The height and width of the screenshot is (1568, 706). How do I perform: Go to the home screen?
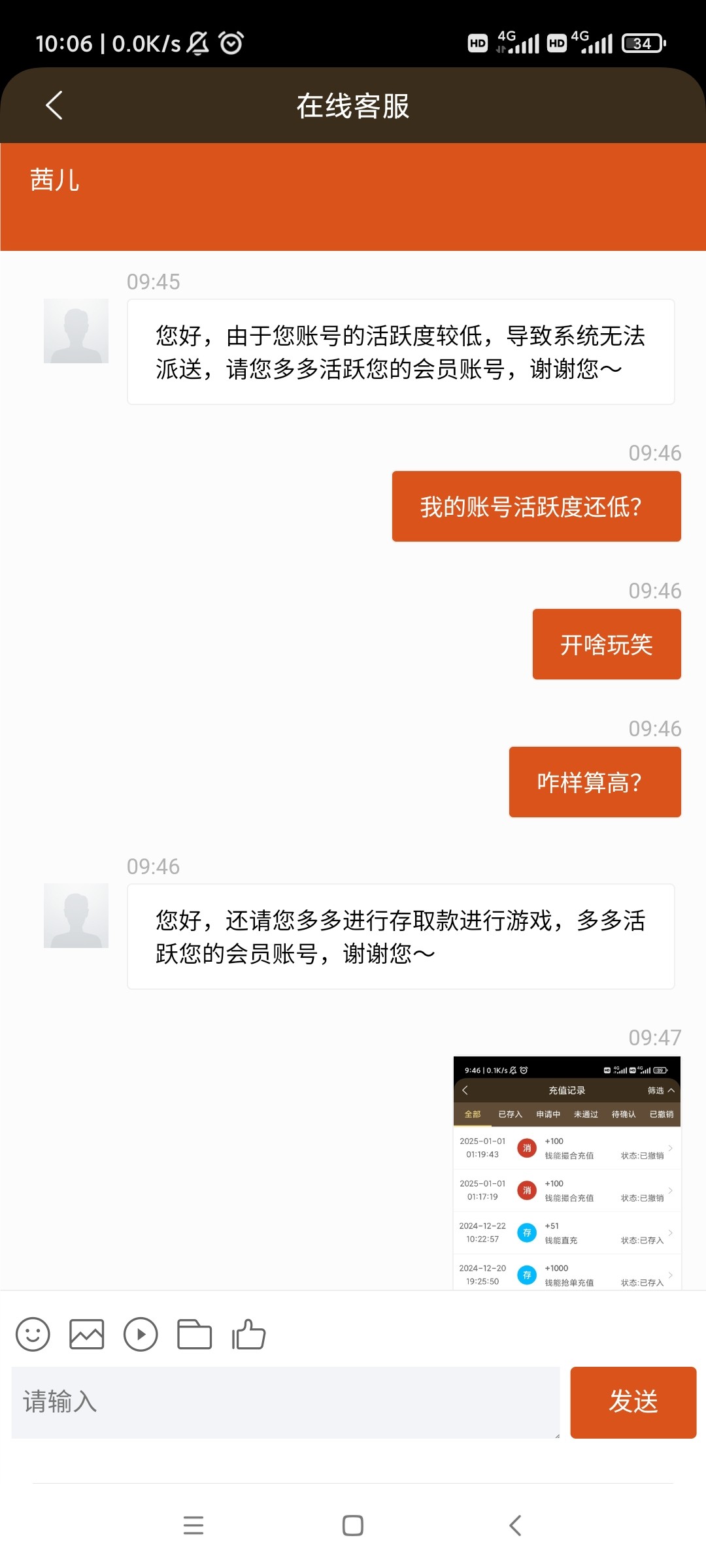(x=353, y=1526)
